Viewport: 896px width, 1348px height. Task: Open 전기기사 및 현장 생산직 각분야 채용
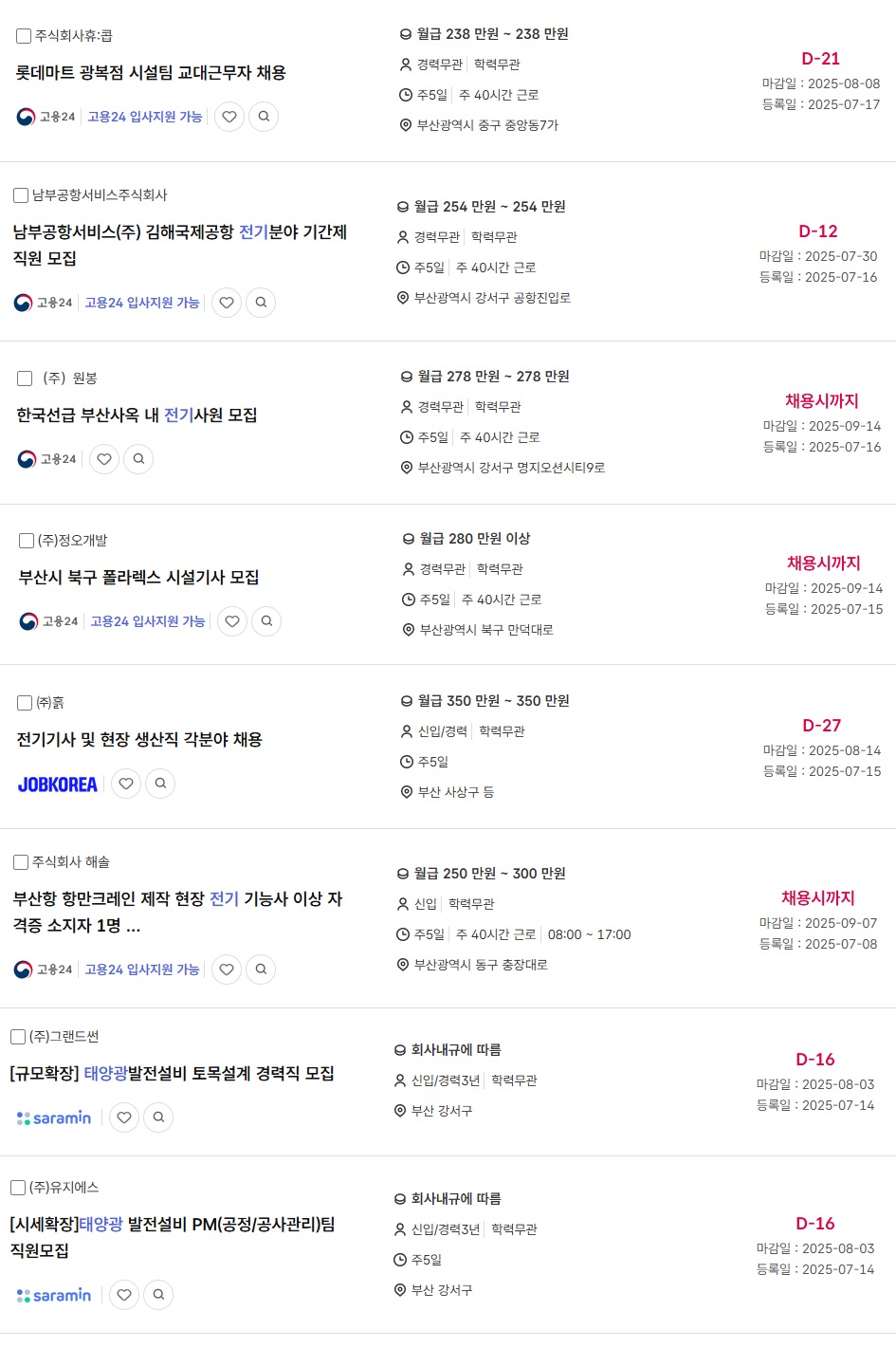tap(139, 740)
